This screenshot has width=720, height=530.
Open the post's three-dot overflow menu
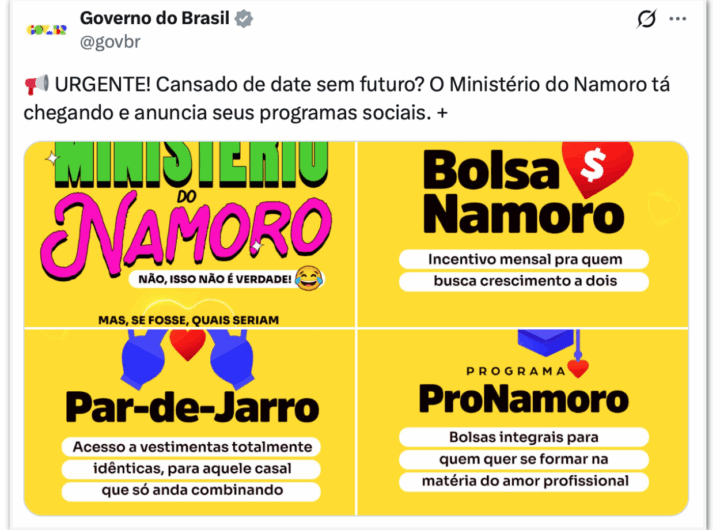click(678, 19)
